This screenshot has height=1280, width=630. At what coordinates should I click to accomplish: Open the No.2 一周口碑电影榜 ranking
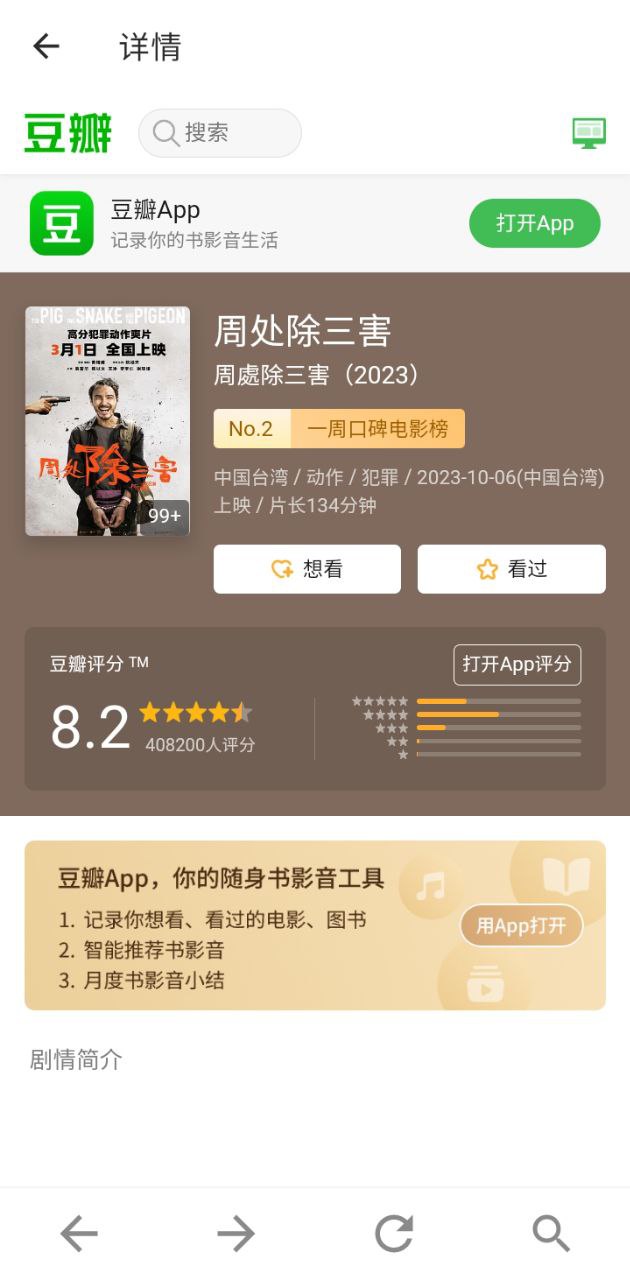point(339,429)
